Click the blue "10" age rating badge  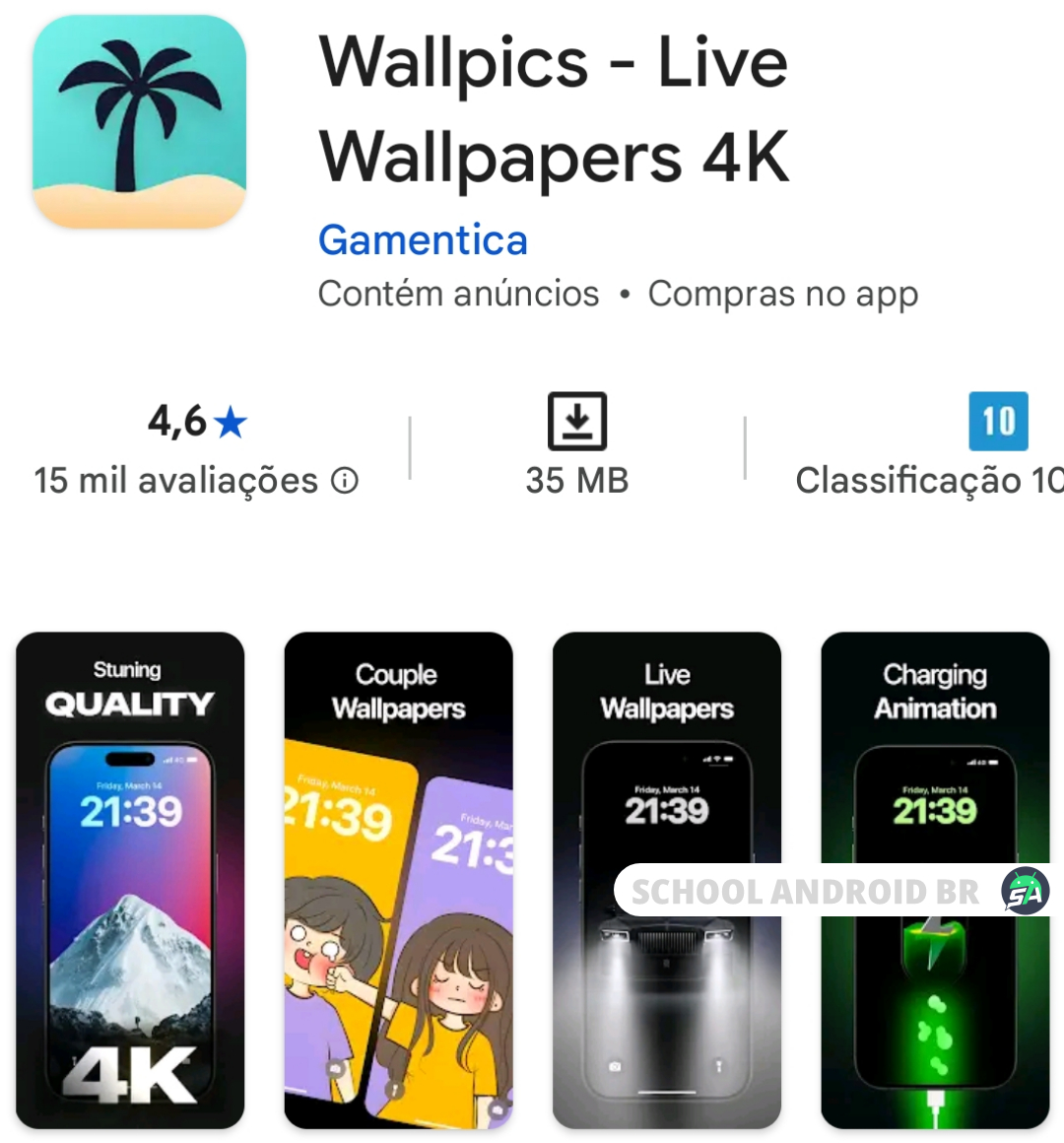pos(999,421)
